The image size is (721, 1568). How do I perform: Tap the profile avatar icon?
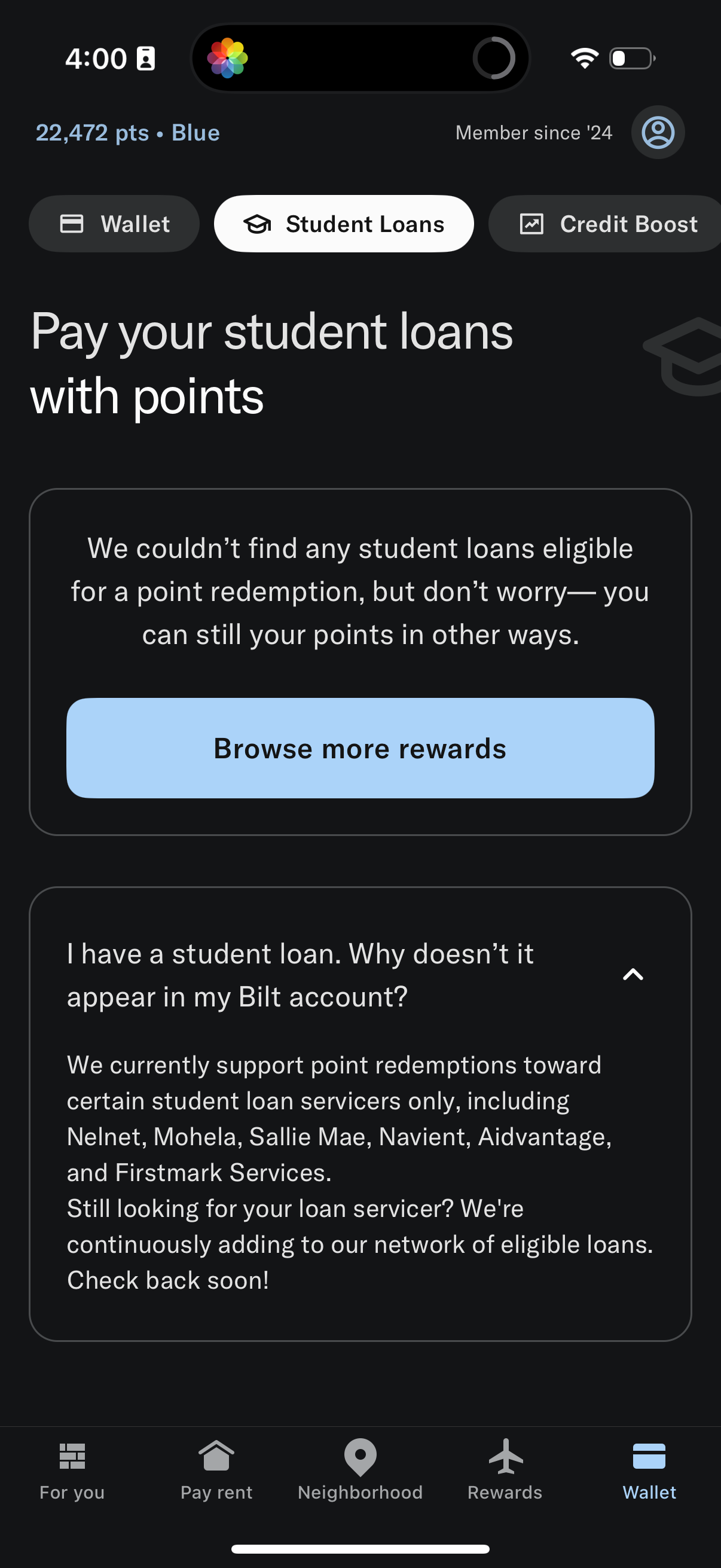click(657, 132)
